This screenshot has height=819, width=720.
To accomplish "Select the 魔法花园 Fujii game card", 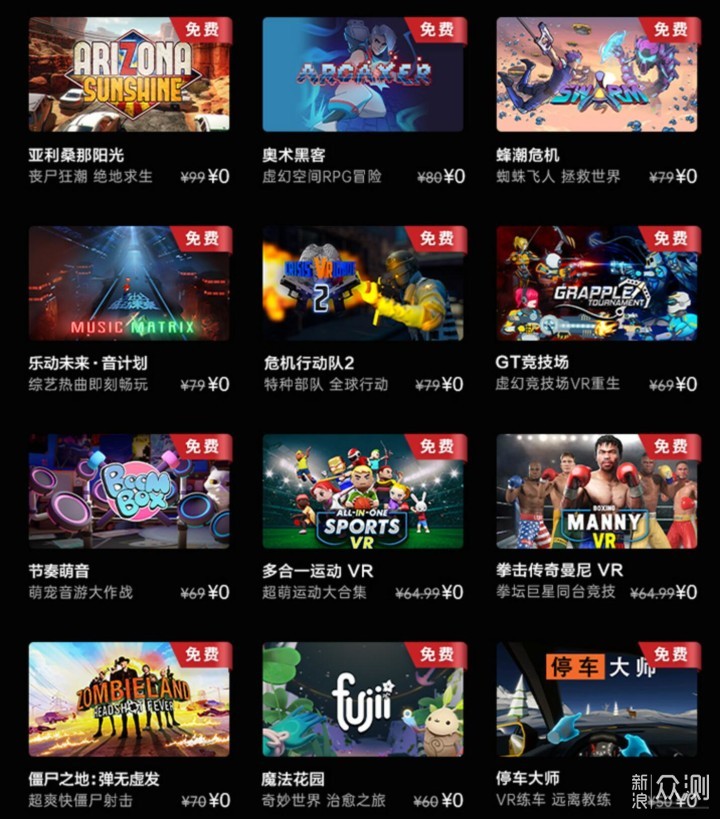I will click(363, 699).
